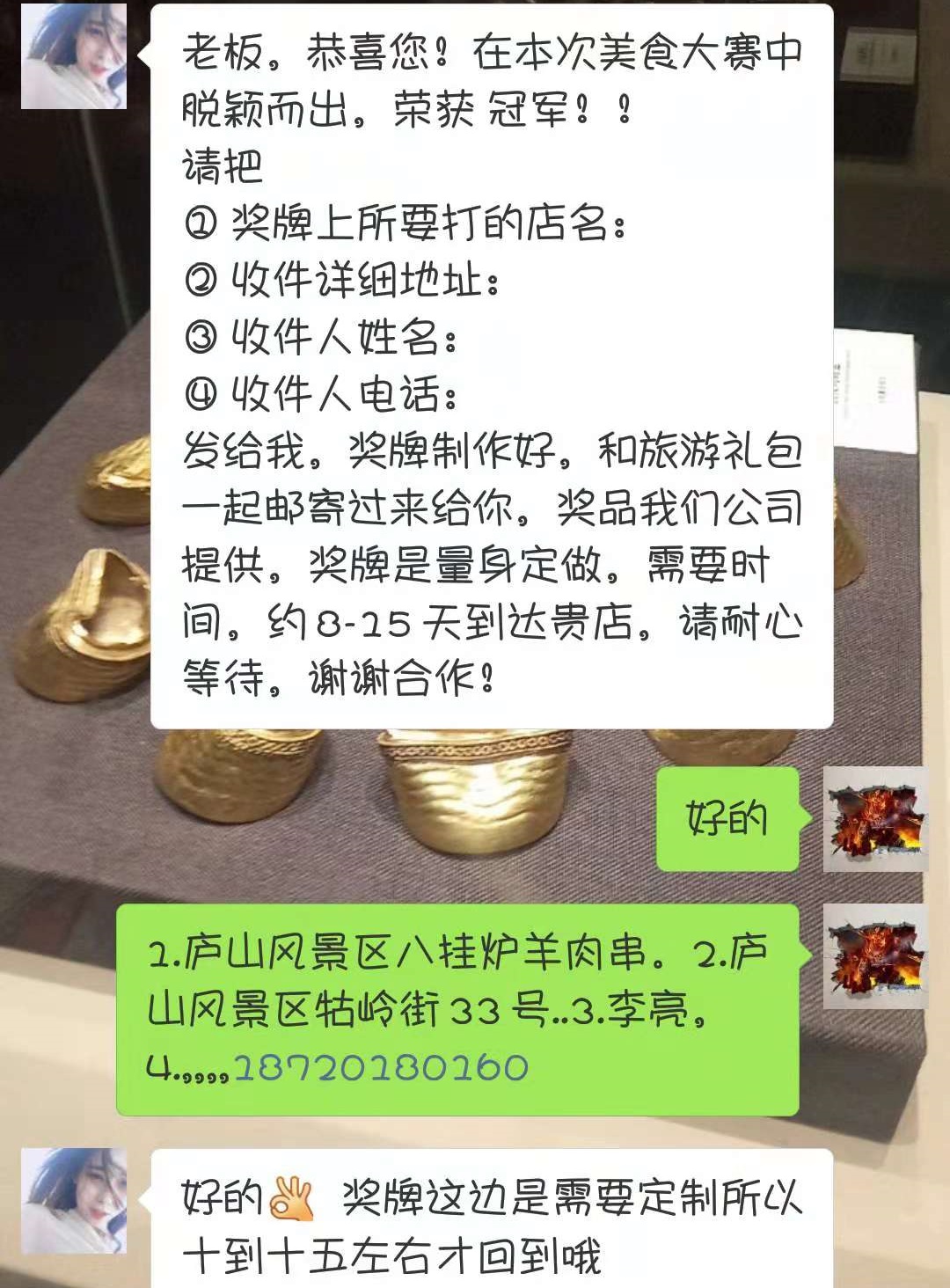Open the avatar beside the 庐山风景区 address message
The image size is (950, 1288).
tap(874, 956)
